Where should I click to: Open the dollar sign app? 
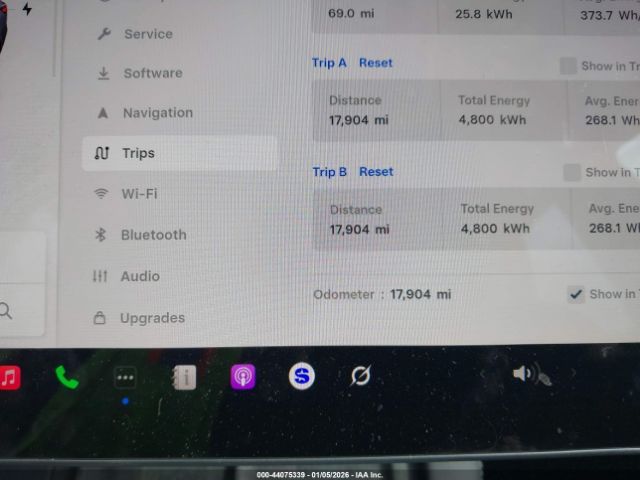[302, 376]
